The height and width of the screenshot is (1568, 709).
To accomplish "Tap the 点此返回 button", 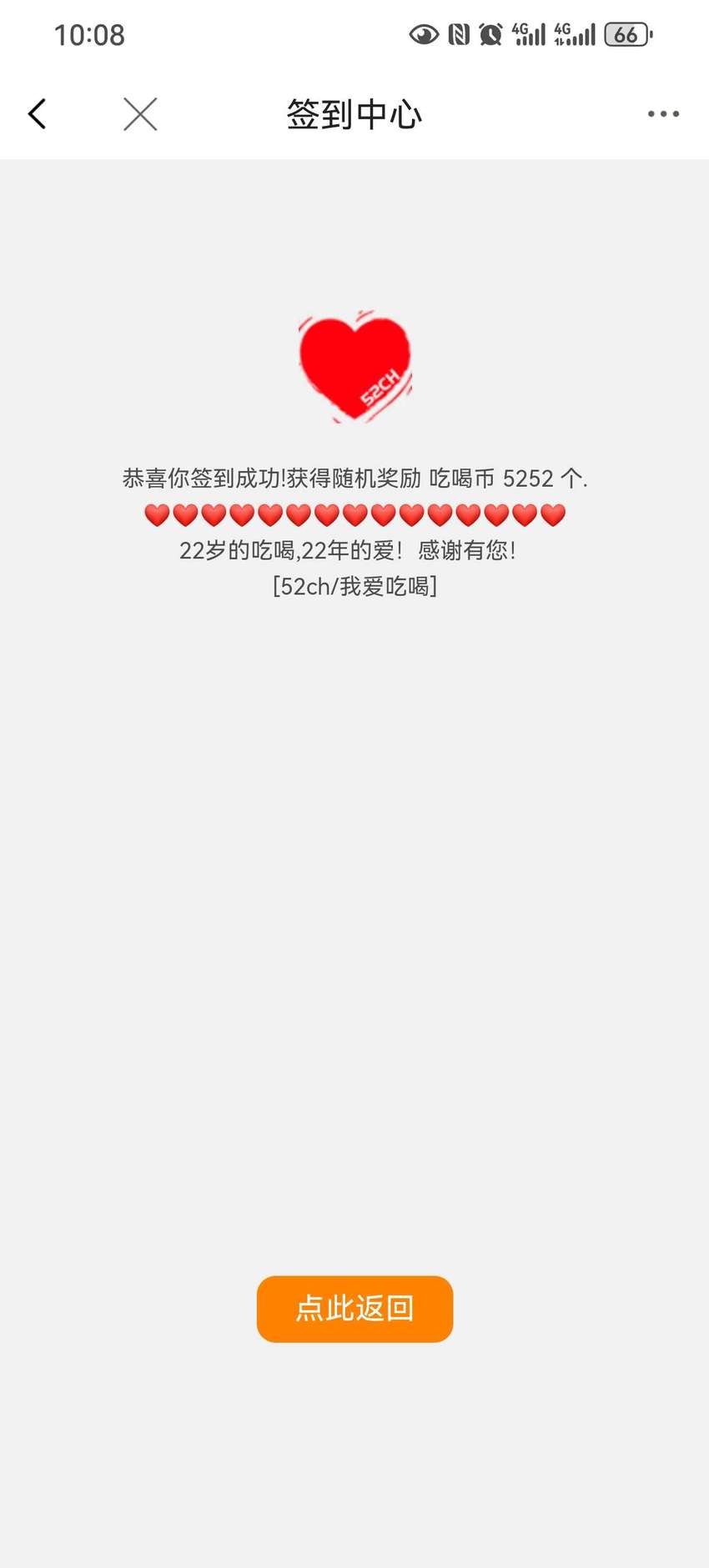I will (x=354, y=1309).
